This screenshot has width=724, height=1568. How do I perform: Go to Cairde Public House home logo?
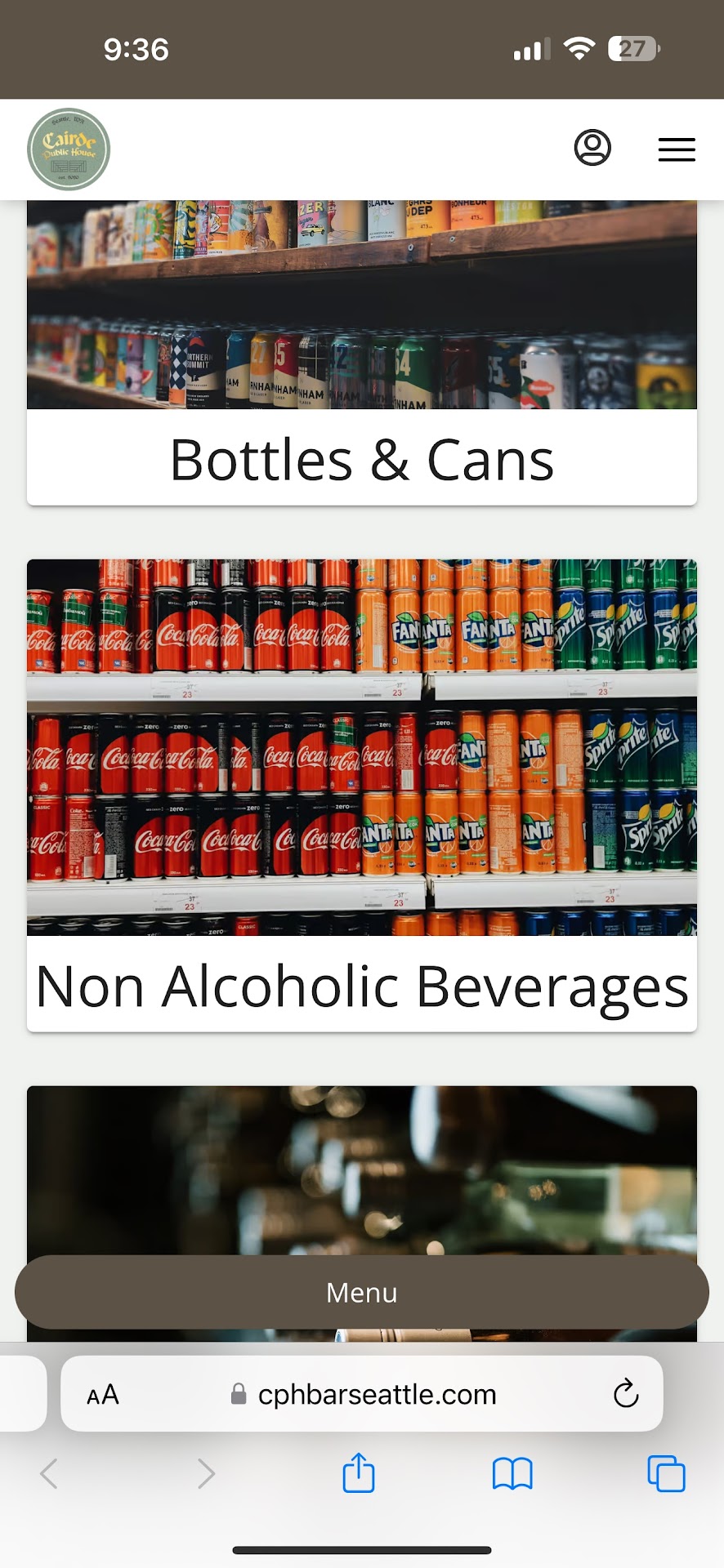click(69, 149)
